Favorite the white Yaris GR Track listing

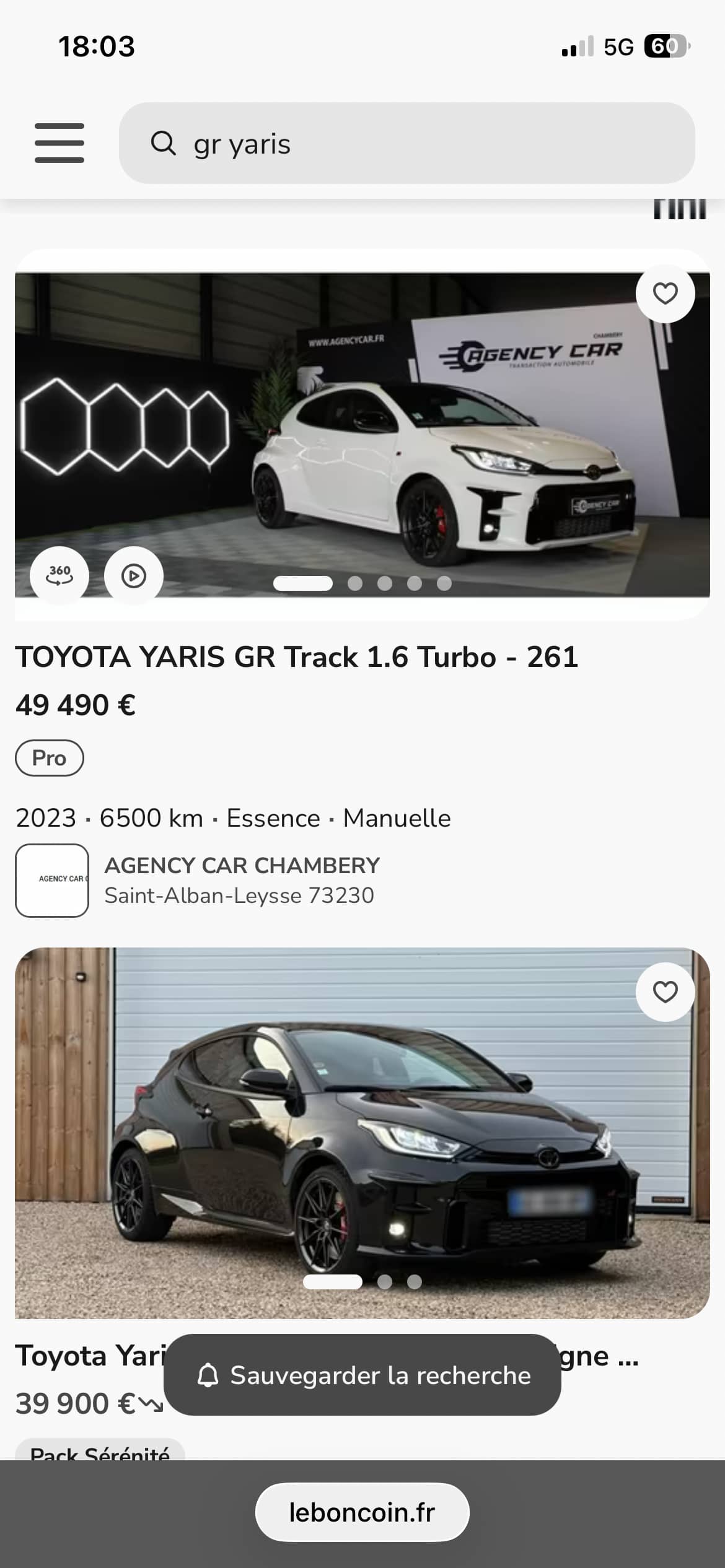(665, 294)
